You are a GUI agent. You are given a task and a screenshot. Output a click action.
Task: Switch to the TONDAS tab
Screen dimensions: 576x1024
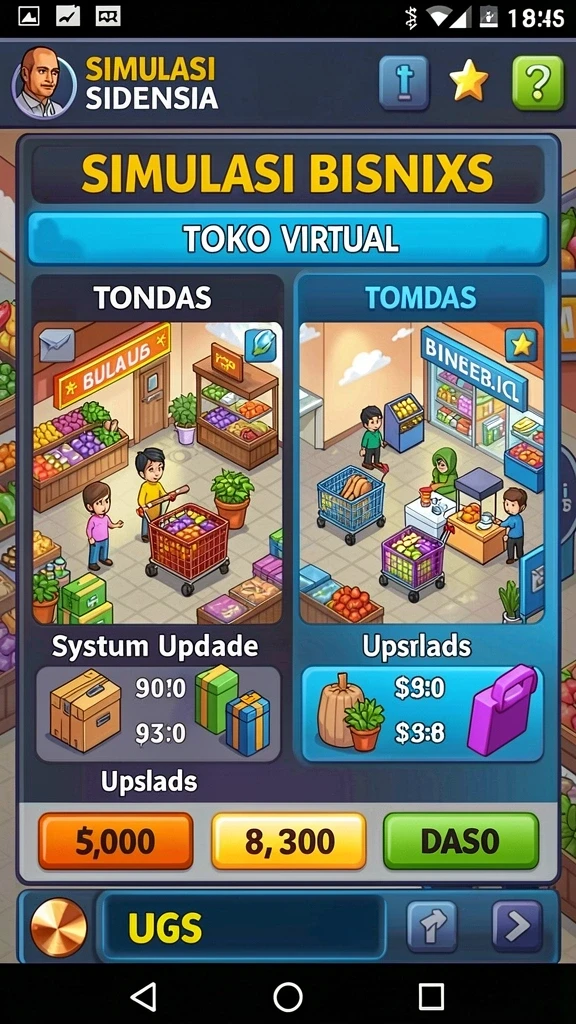coord(153,298)
